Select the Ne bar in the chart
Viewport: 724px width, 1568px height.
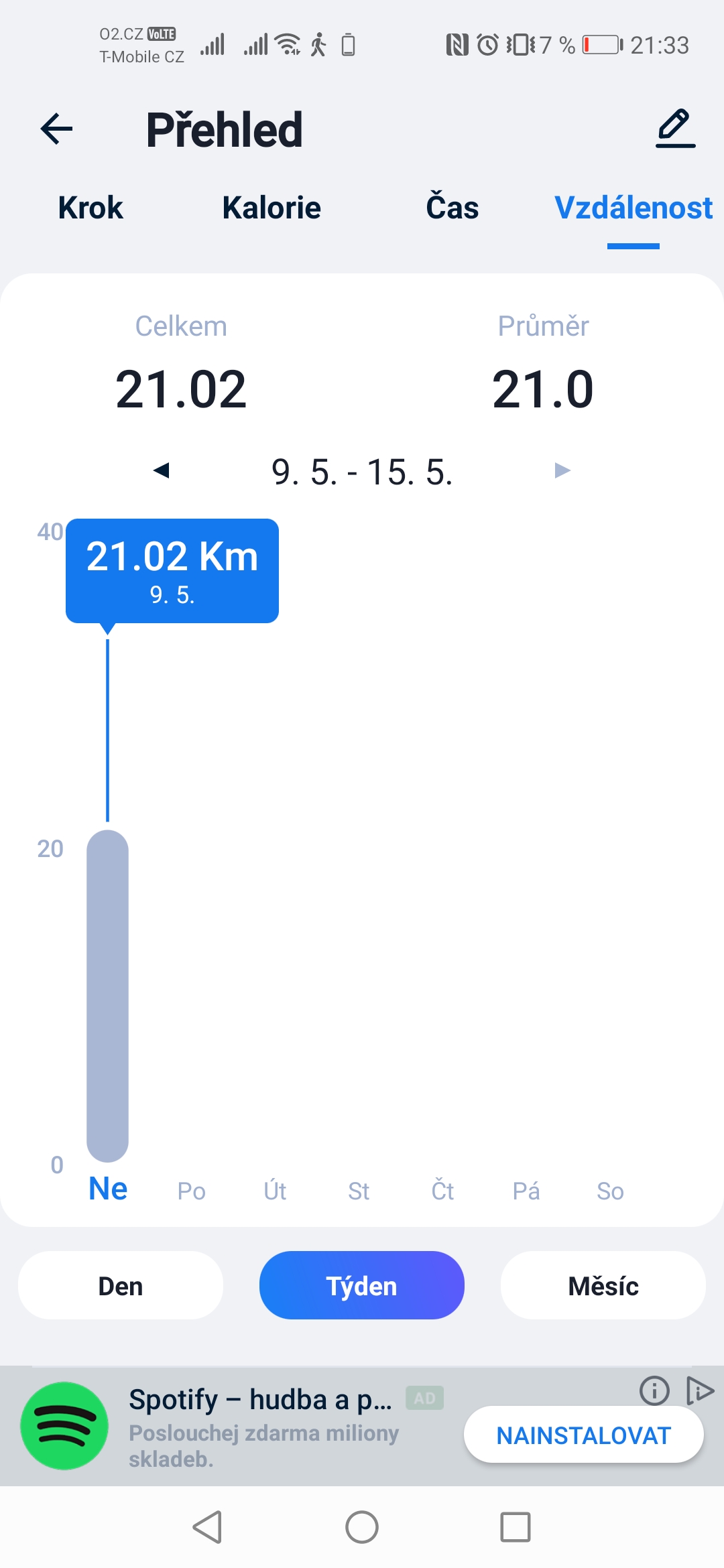point(107,996)
